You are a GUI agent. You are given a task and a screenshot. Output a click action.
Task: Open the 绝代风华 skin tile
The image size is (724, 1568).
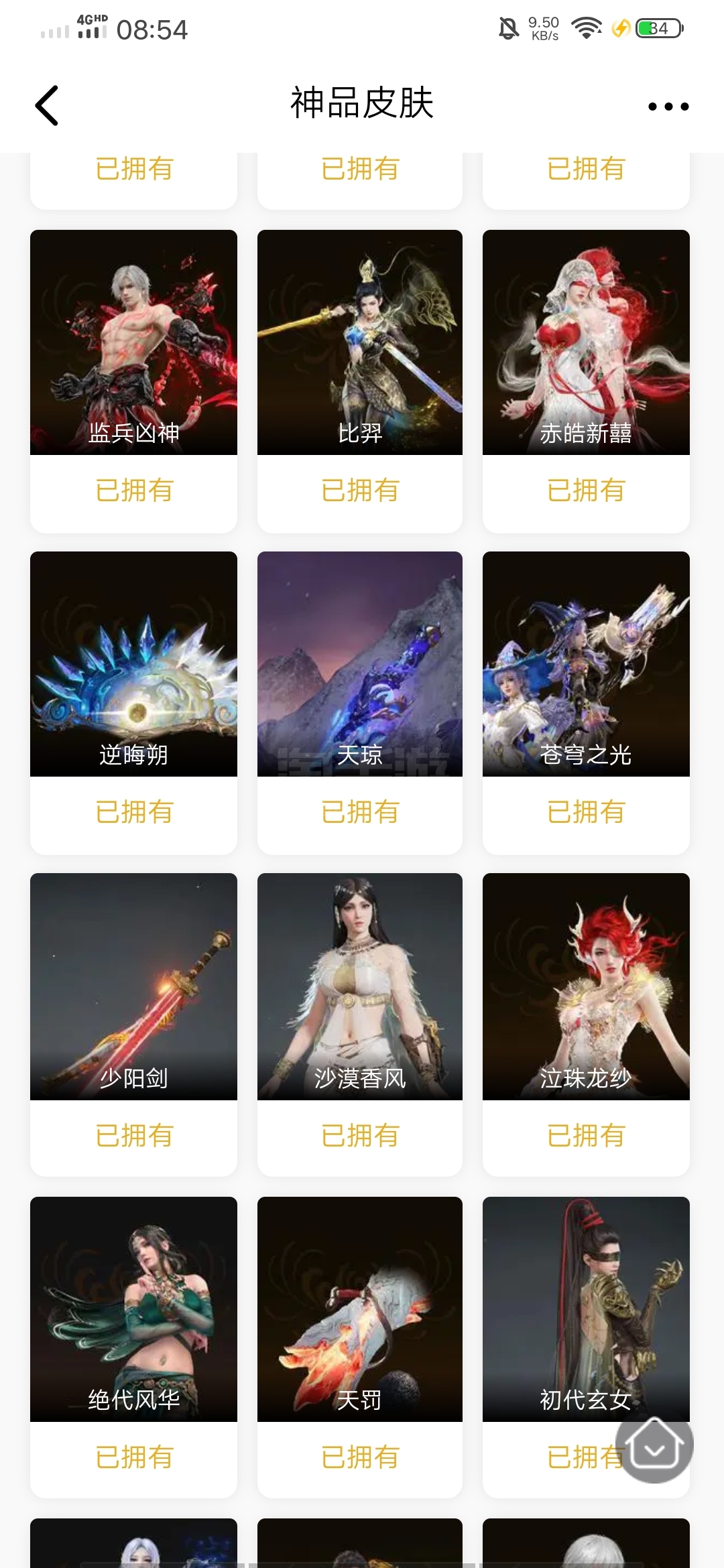pyautogui.click(x=133, y=1308)
